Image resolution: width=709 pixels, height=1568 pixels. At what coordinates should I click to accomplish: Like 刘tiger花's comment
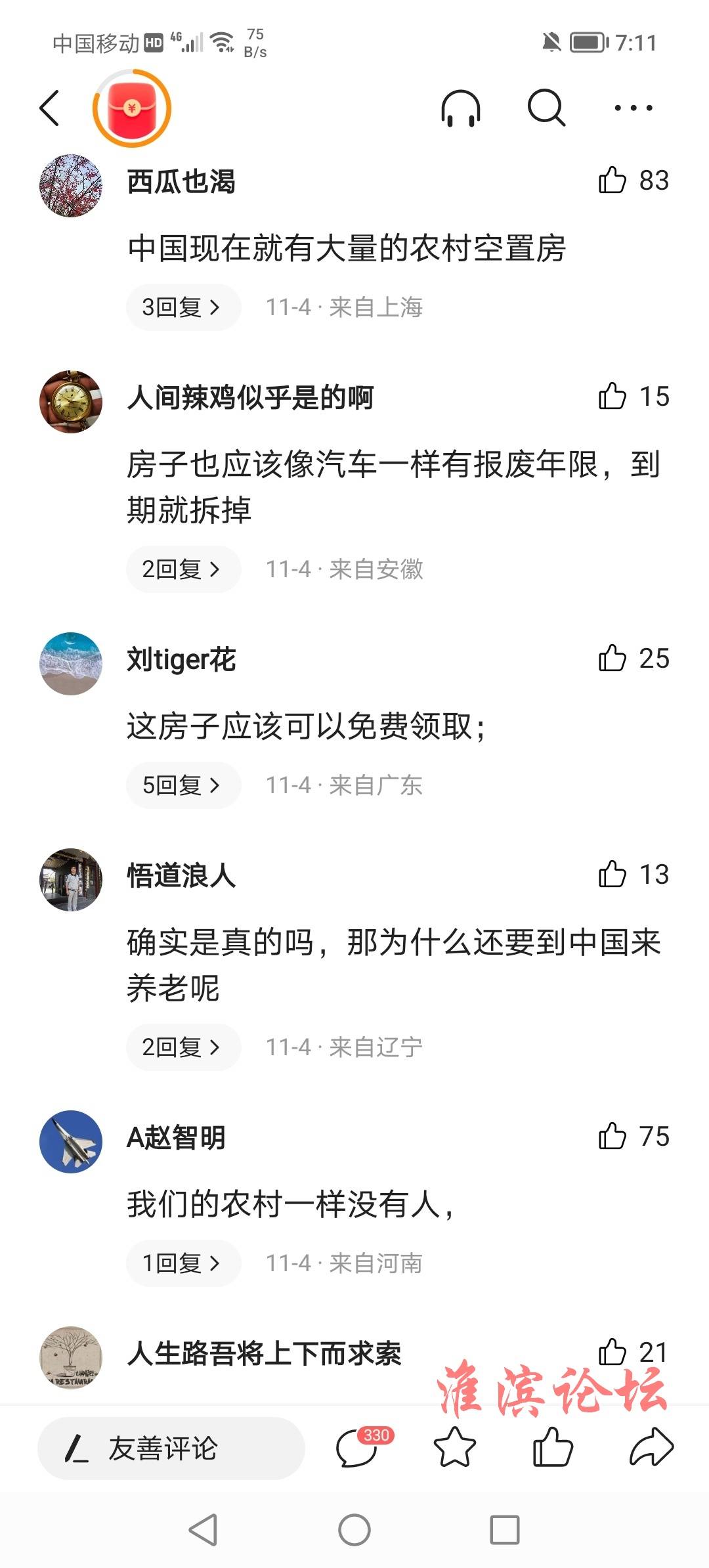[612, 659]
